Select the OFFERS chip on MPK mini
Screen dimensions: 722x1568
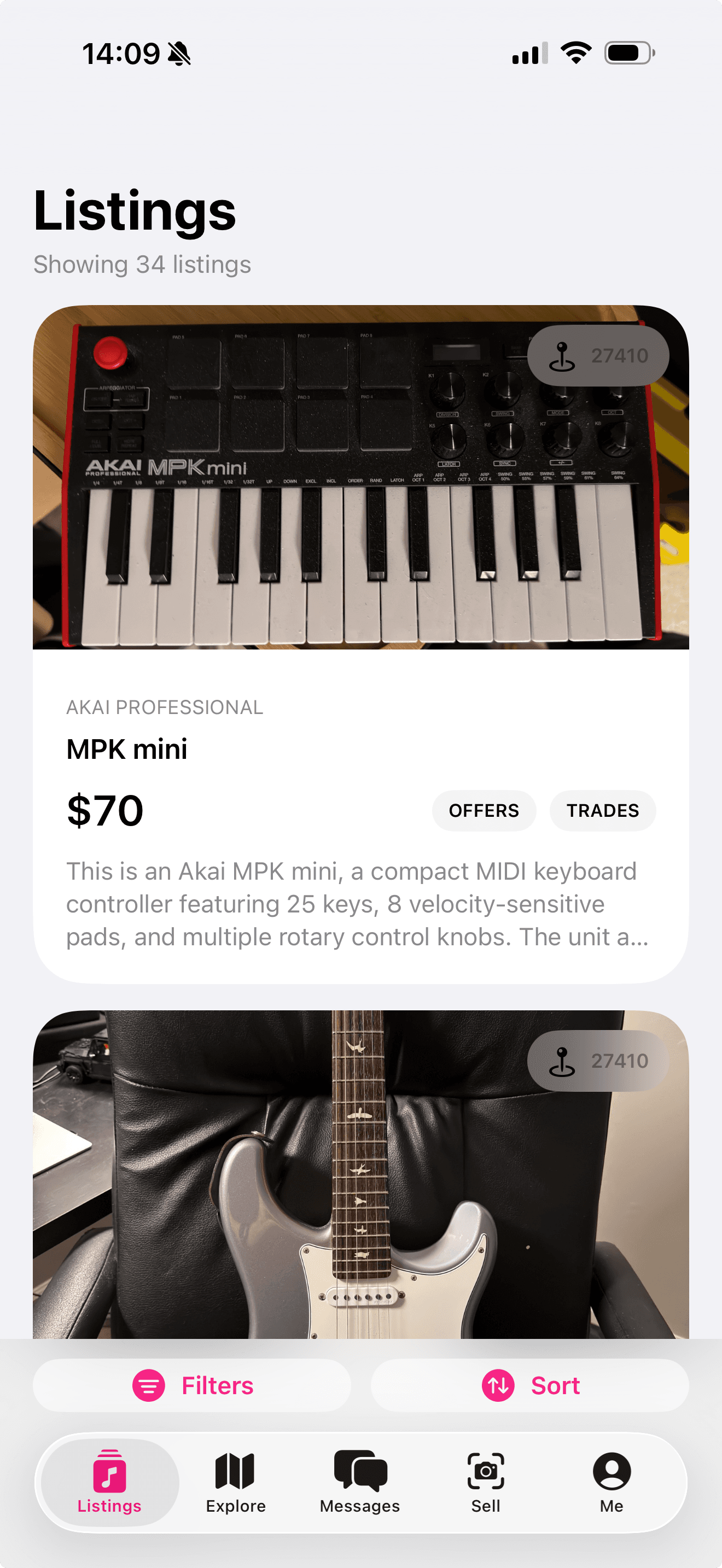[x=484, y=810]
